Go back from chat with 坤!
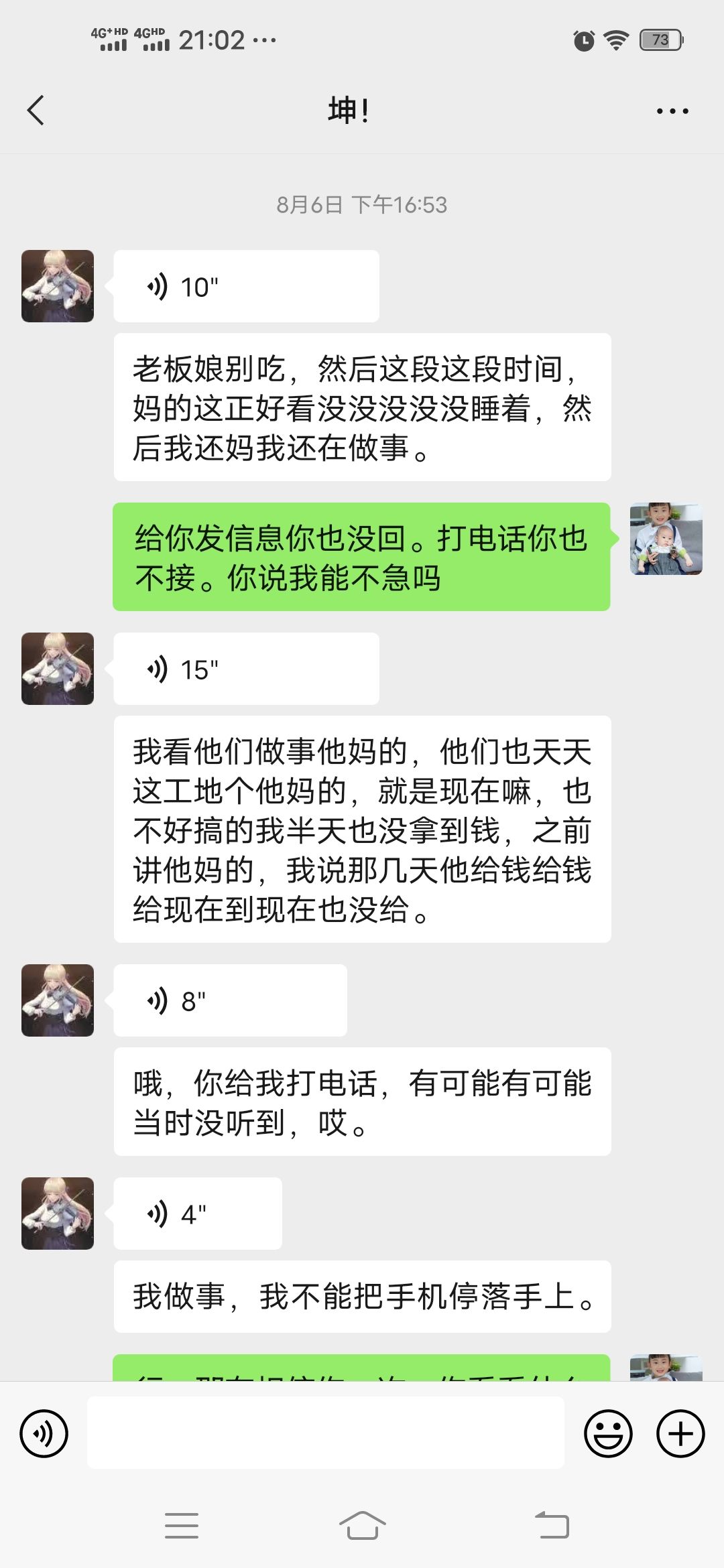Image resolution: width=724 pixels, height=1568 pixels. (36, 111)
